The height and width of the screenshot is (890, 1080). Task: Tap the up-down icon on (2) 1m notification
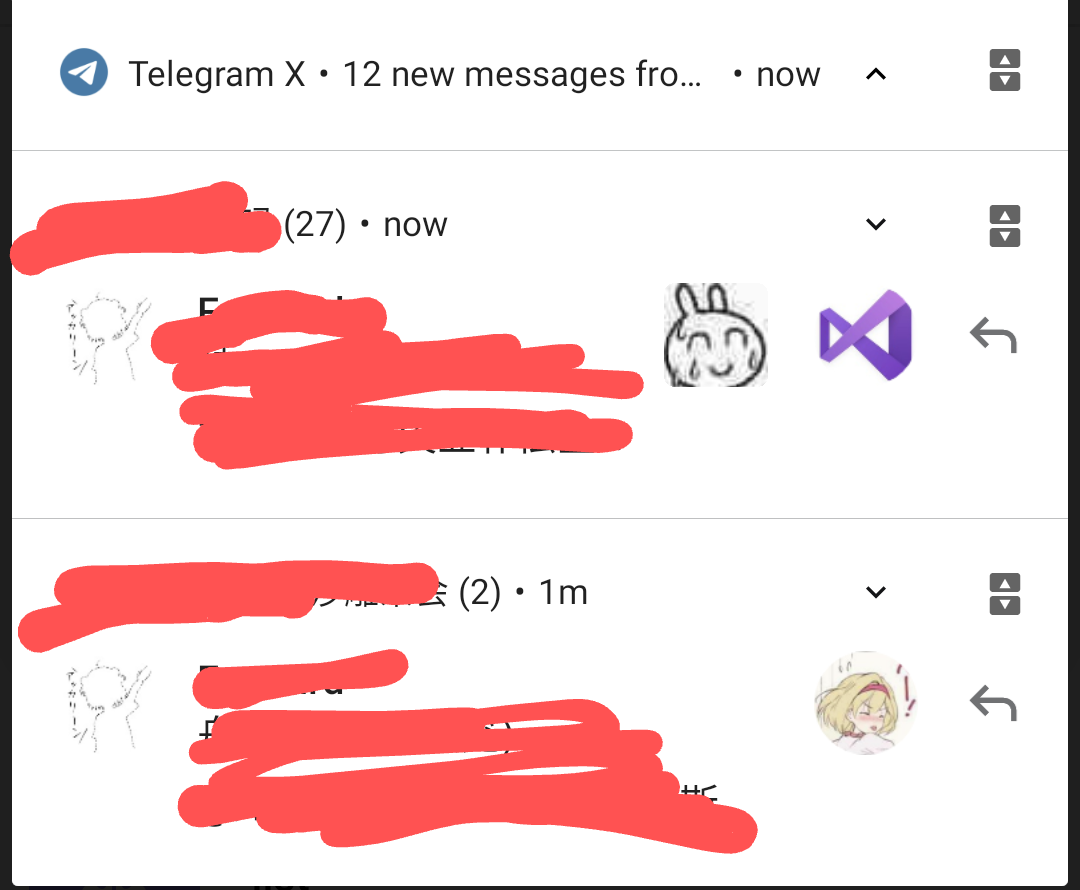1004,593
